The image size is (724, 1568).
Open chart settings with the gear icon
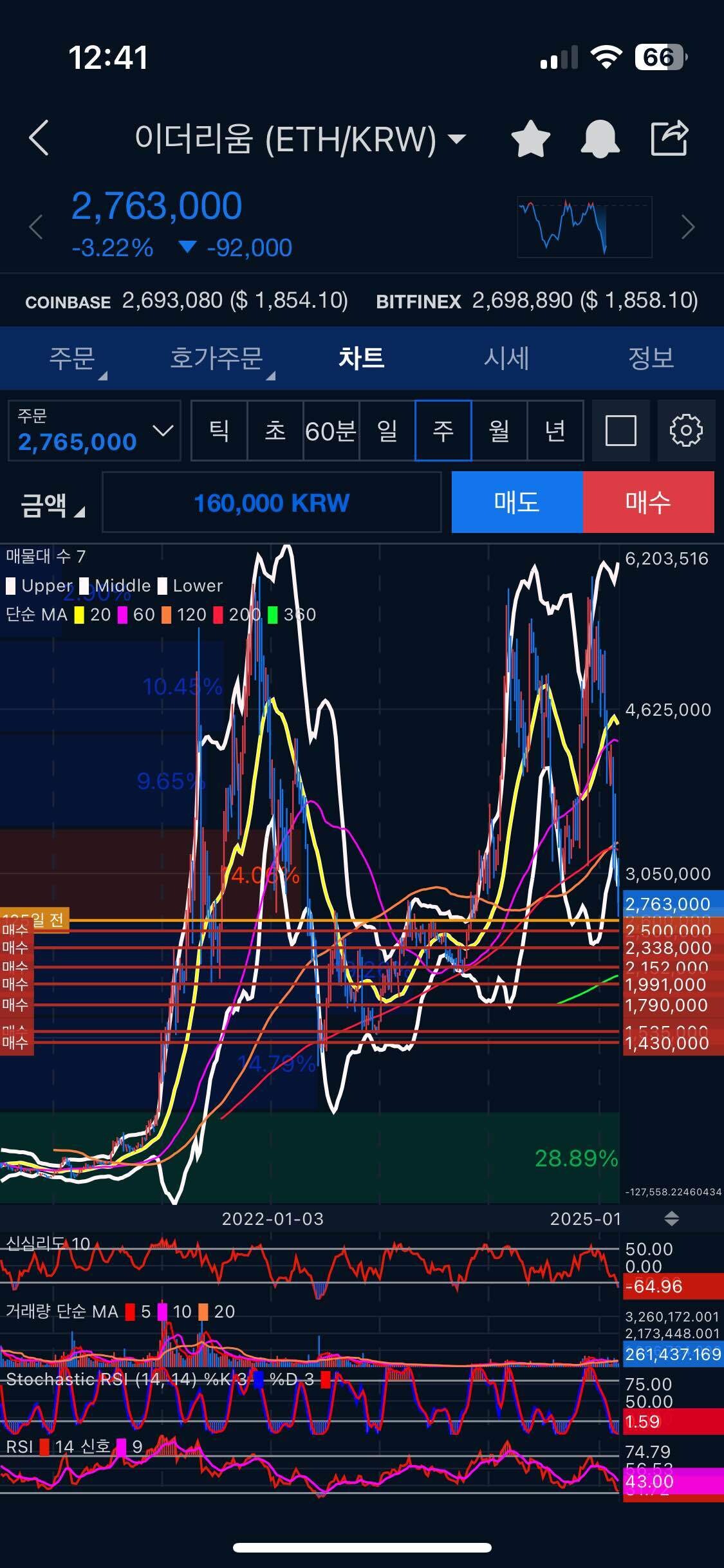tap(686, 431)
